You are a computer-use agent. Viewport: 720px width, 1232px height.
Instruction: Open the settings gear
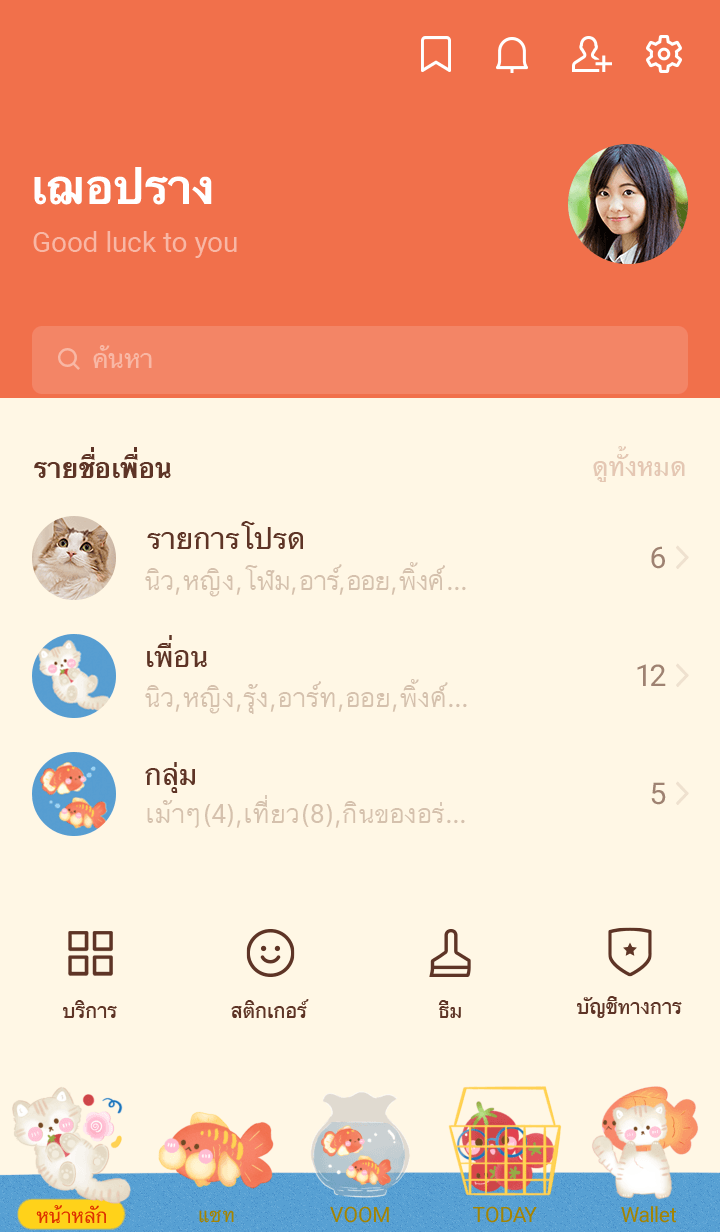[x=664, y=55]
